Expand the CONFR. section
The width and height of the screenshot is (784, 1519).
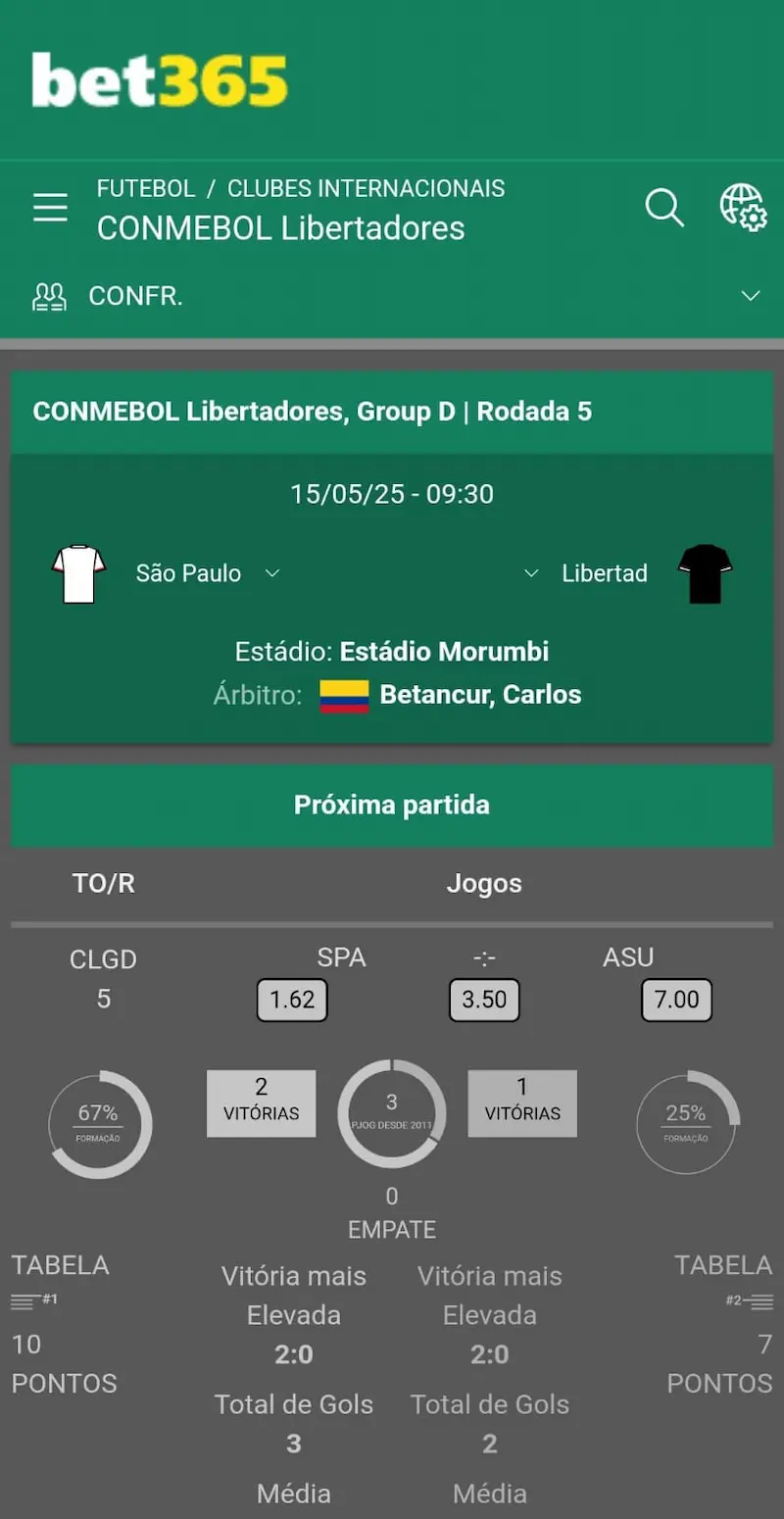[x=751, y=295]
